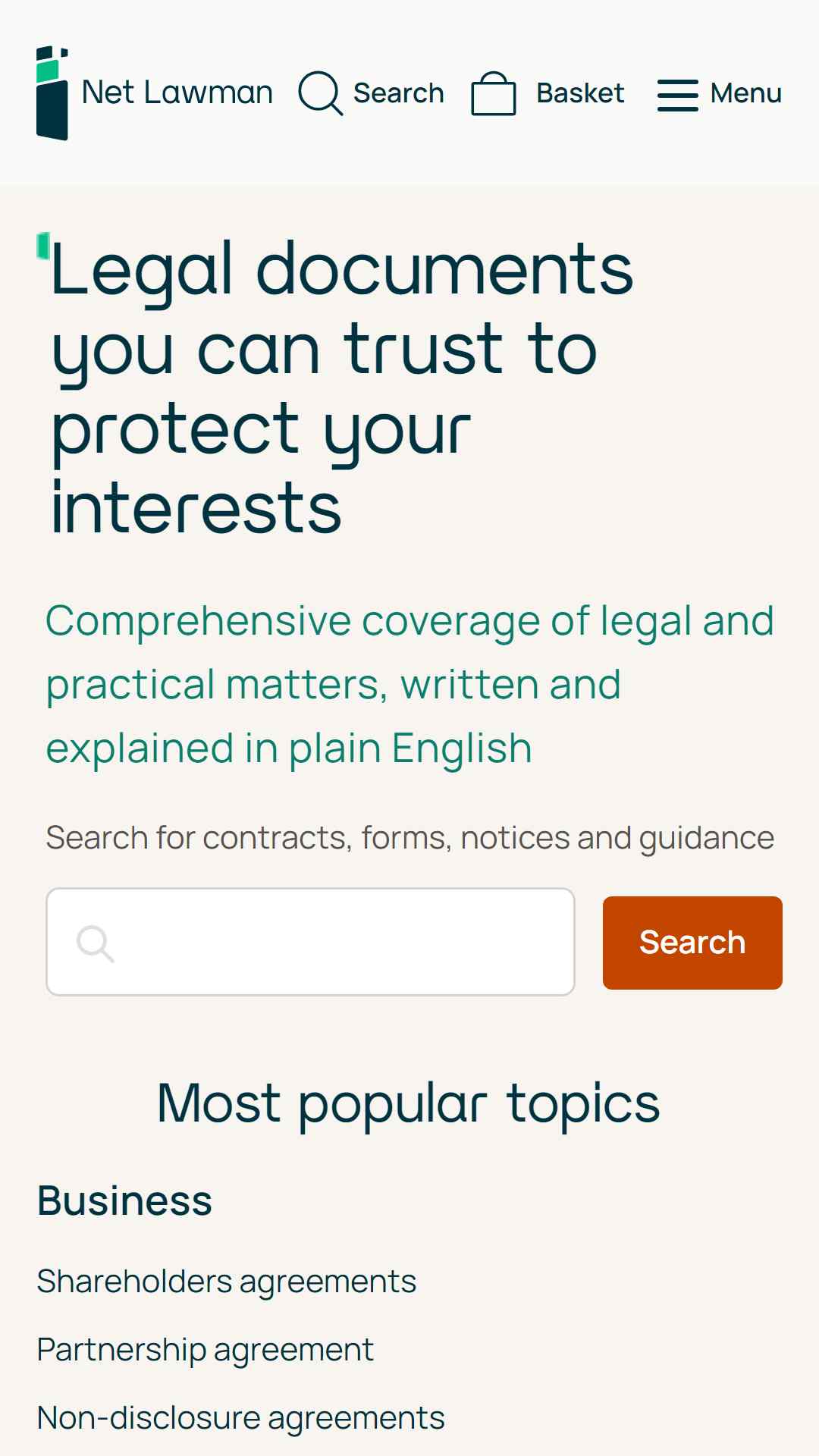Tap the orange Search button
The width and height of the screenshot is (819, 1456).
[x=692, y=943]
